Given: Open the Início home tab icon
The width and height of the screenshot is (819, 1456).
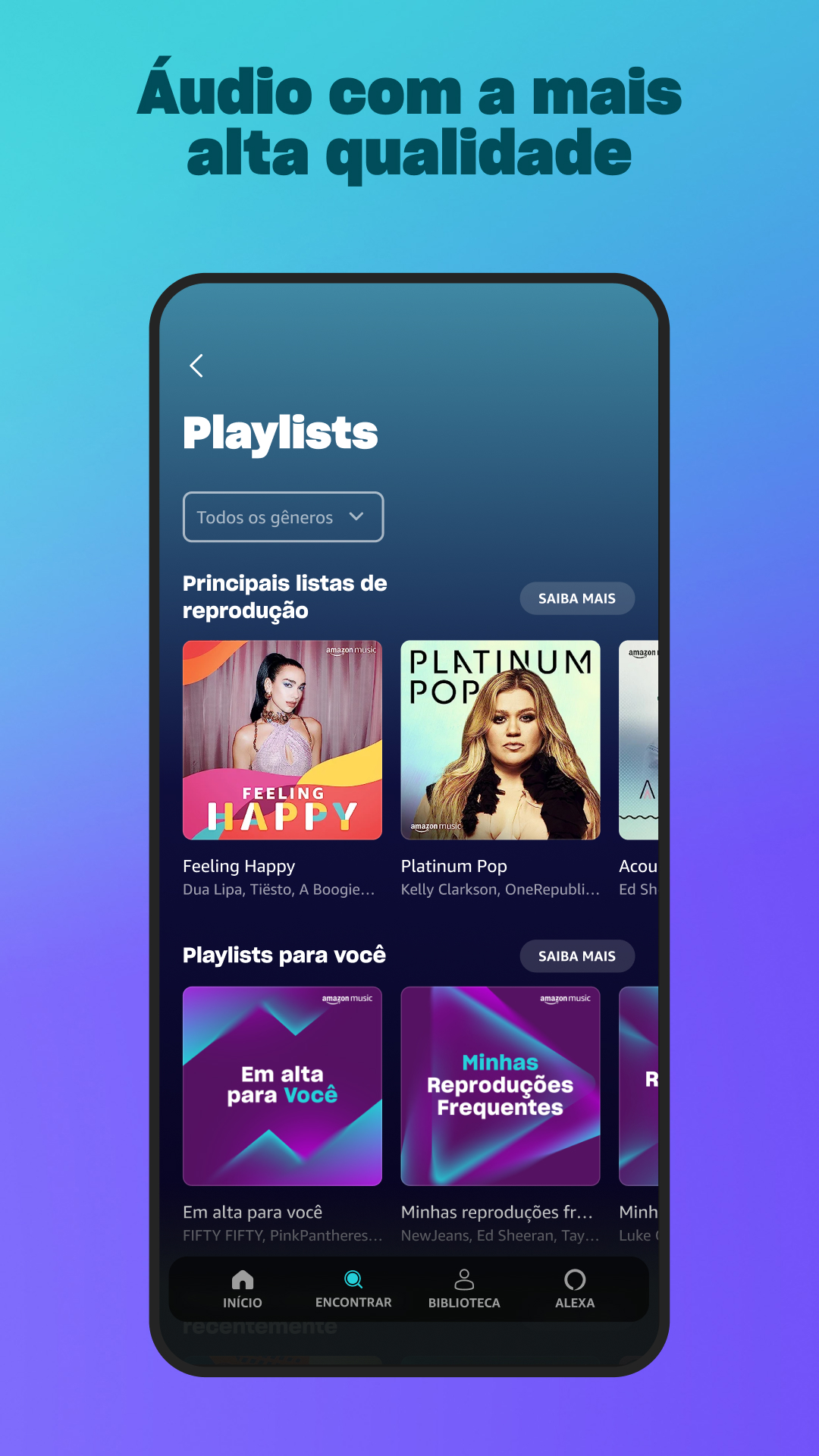Looking at the screenshot, I should point(242,1282).
